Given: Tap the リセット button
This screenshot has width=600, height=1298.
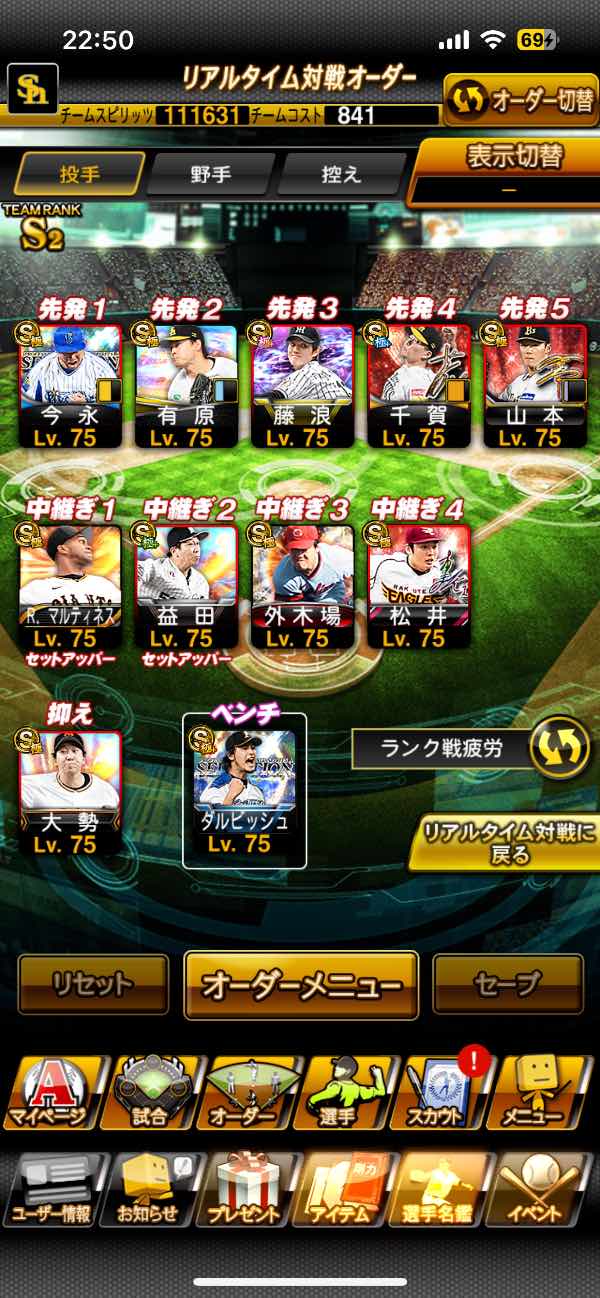Looking at the screenshot, I should pos(93,984).
